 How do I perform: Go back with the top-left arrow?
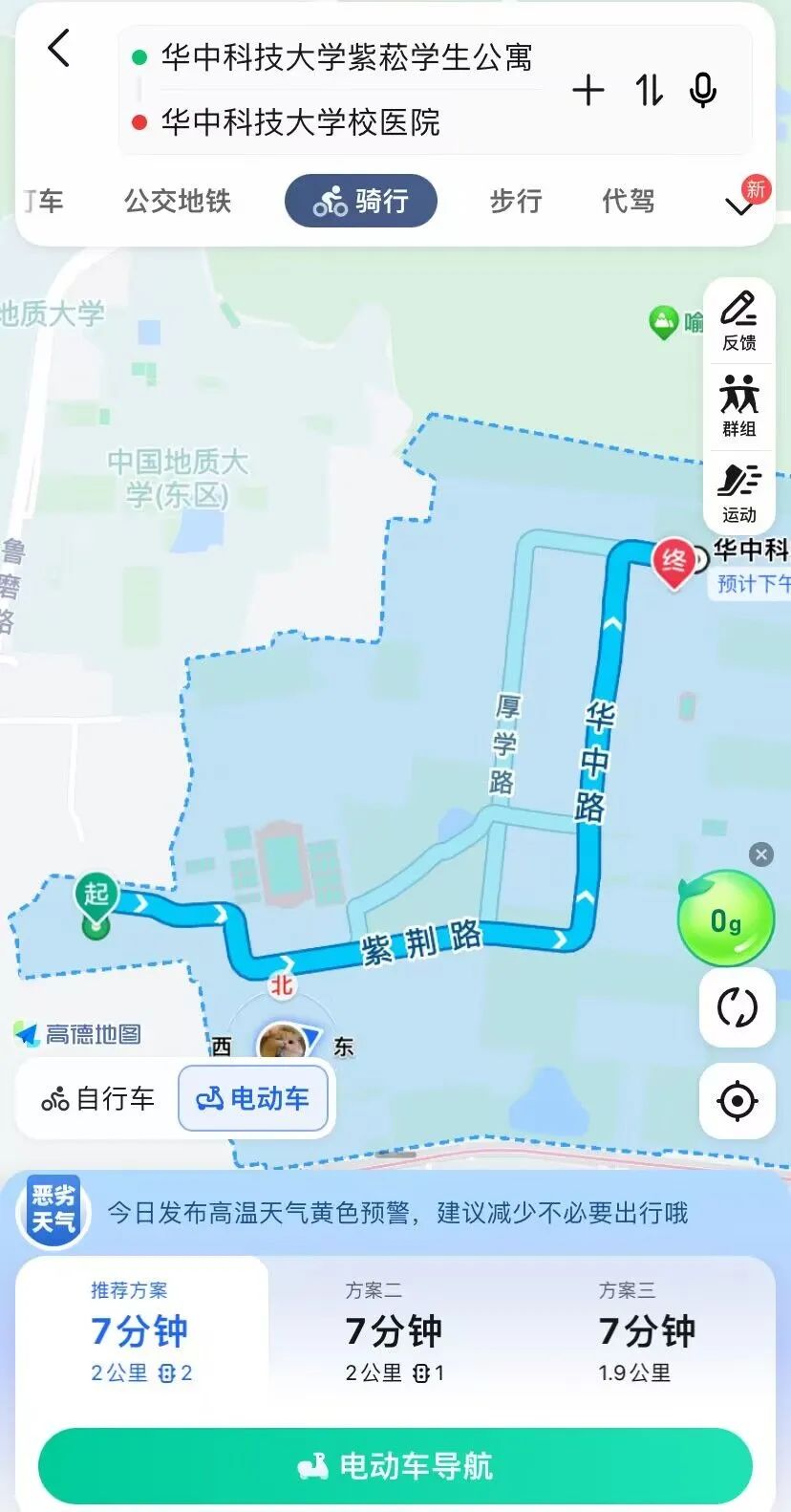coord(59,48)
